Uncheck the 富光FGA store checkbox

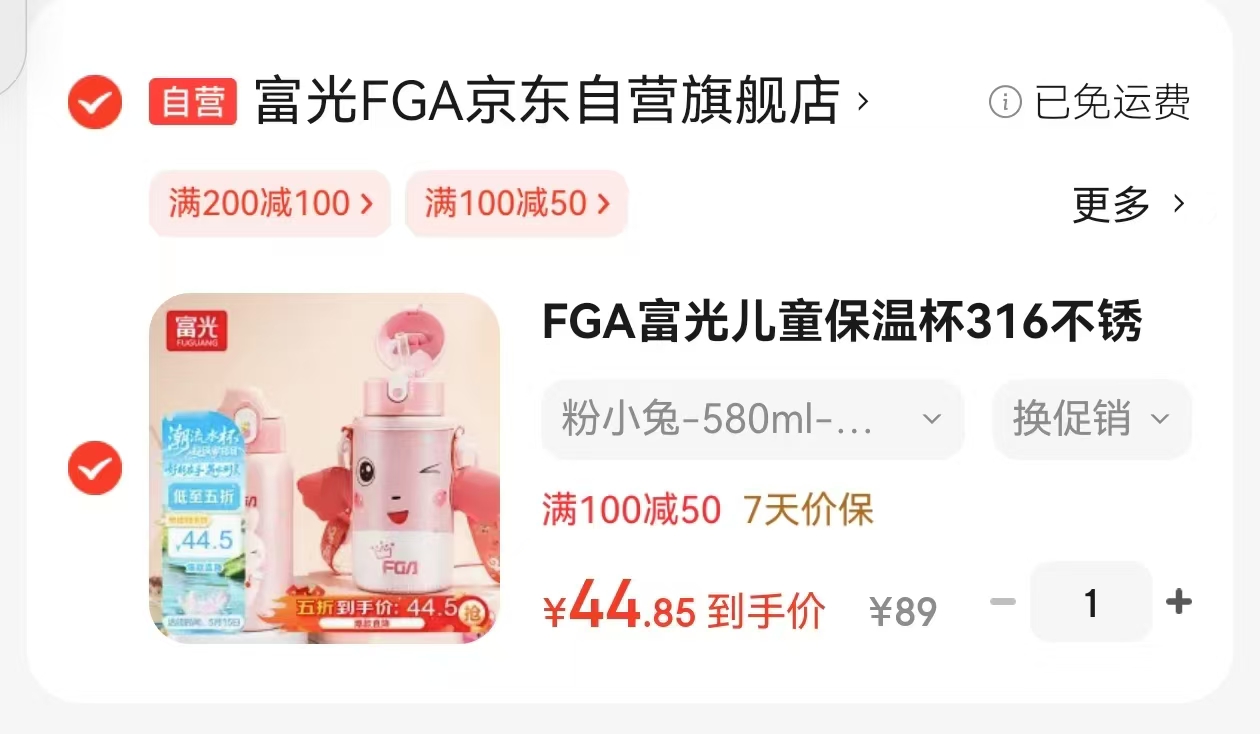(95, 101)
